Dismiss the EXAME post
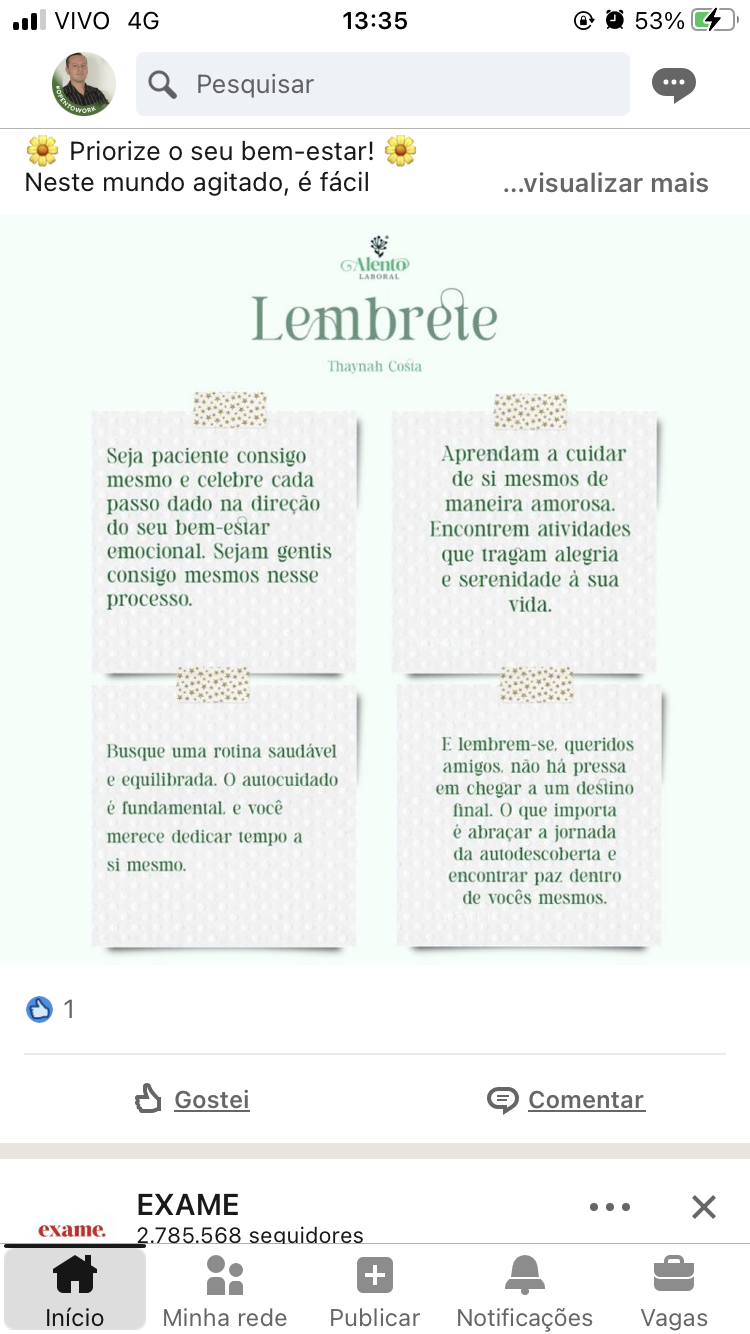 click(x=704, y=1207)
